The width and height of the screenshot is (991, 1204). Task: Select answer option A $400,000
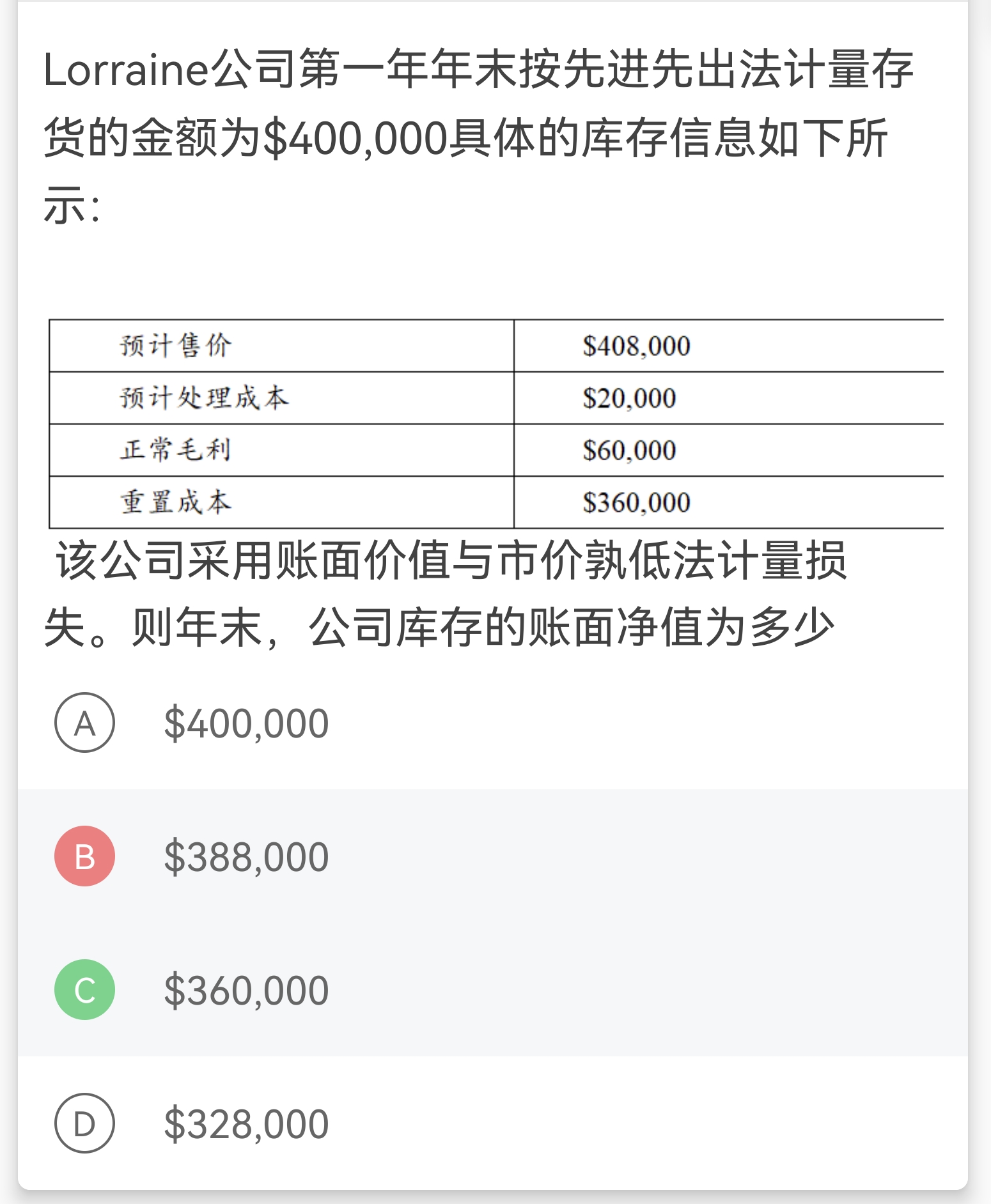click(x=85, y=723)
